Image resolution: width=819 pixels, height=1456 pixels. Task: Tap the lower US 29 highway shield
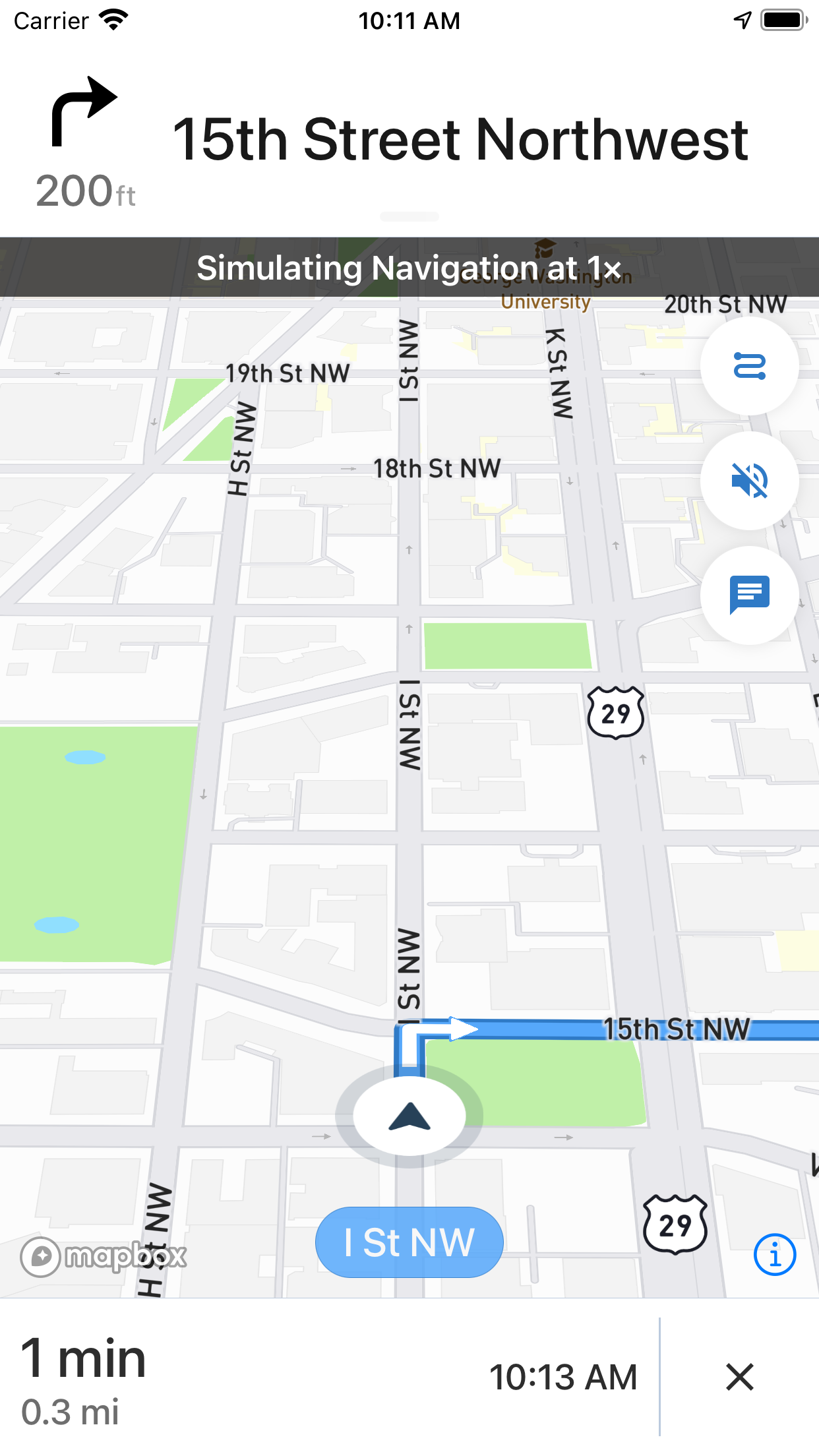pyautogui.click(x=674, y=1223)
